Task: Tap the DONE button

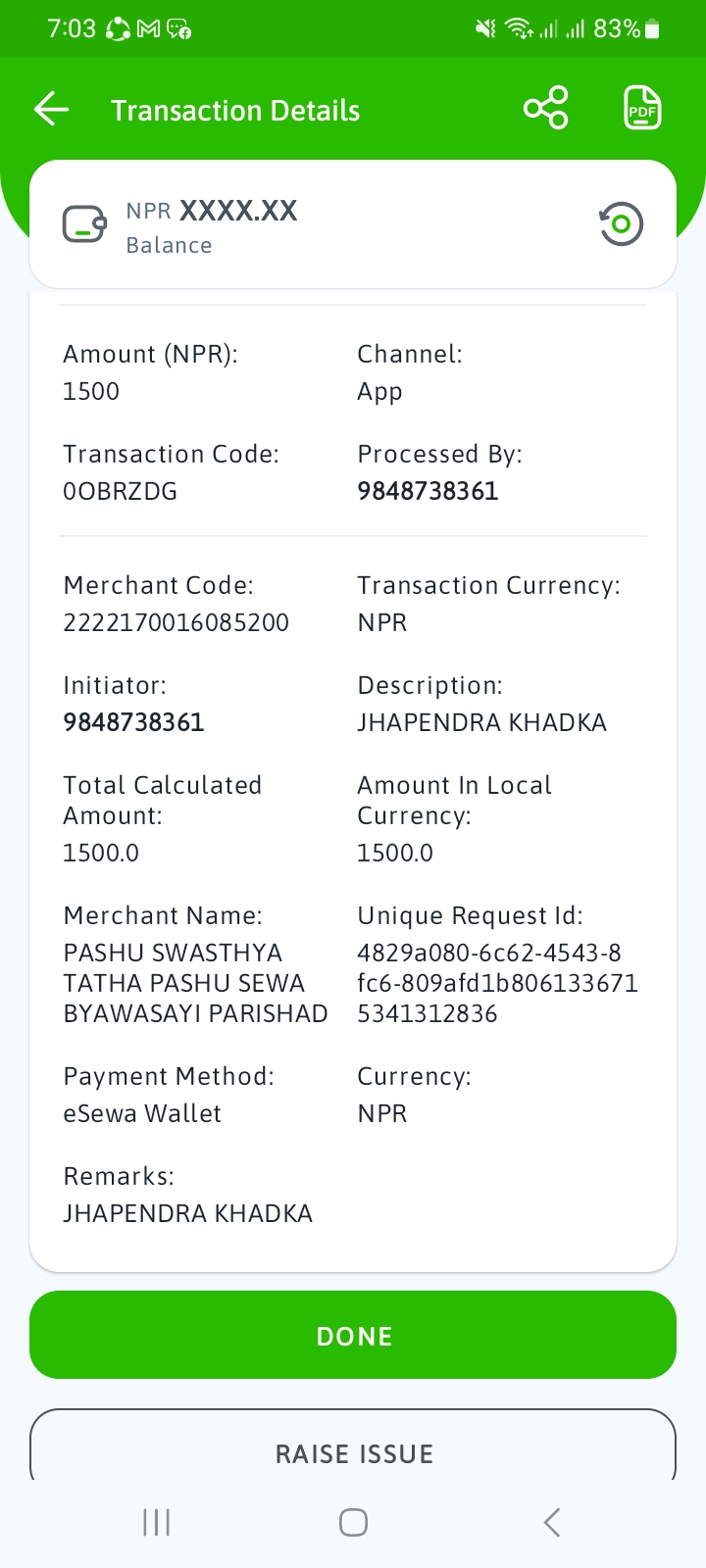Action: pyautogui.click(x=353, y=1335)
